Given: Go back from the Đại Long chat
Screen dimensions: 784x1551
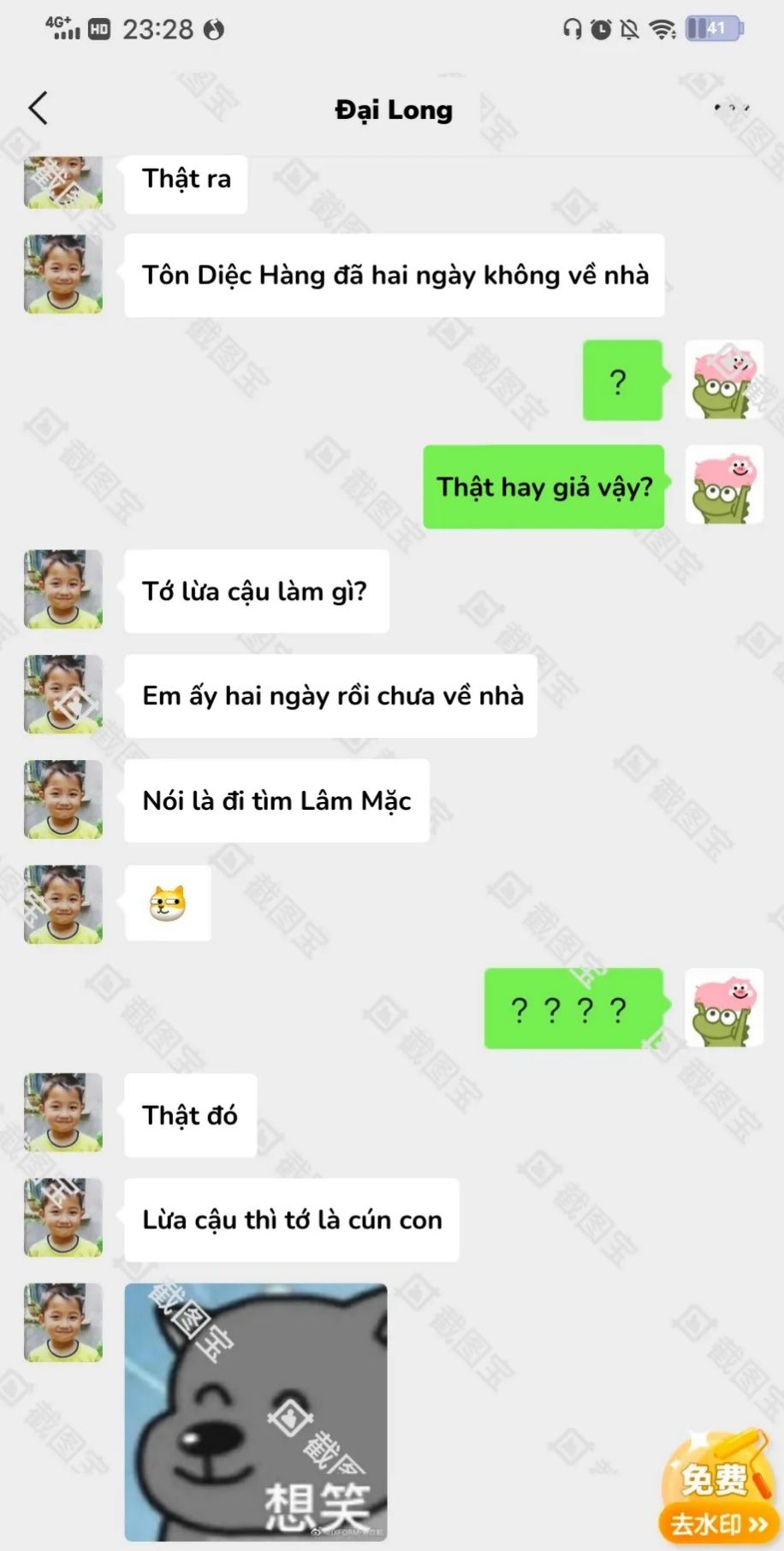Looking at the screenshot, I should coord(39,109).
